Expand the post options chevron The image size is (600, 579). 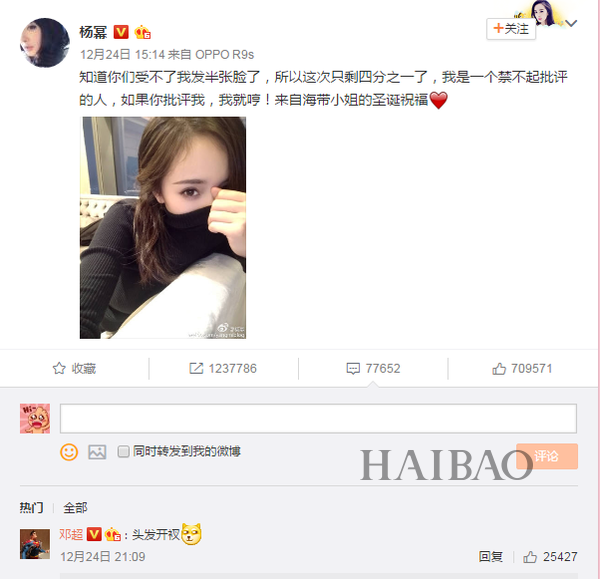(570, 22)
